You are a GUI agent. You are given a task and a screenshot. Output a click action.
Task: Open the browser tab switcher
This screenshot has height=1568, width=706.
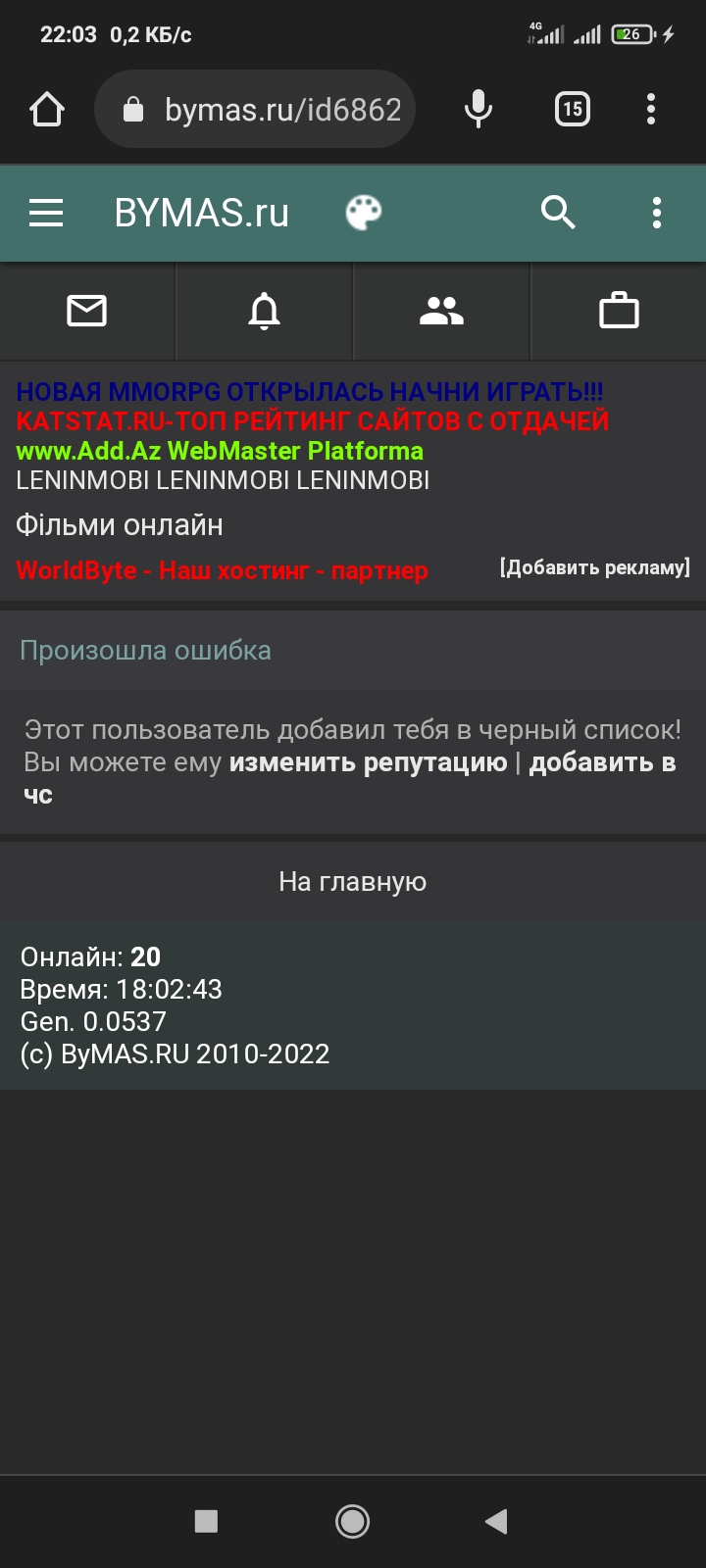pos(572,109)
